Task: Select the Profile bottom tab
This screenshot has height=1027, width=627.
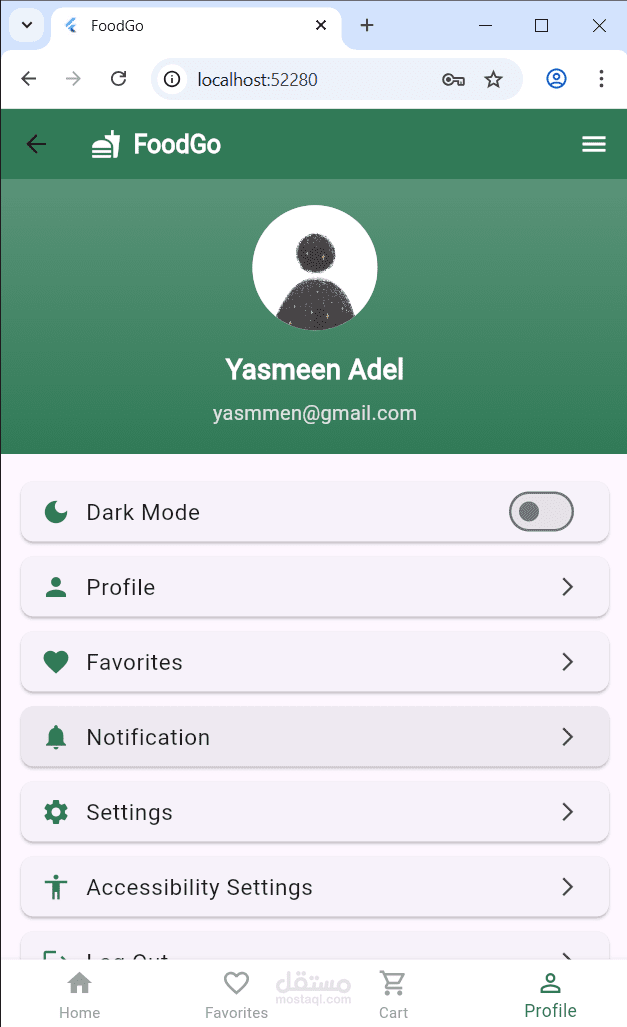Action: click(550, 995)
